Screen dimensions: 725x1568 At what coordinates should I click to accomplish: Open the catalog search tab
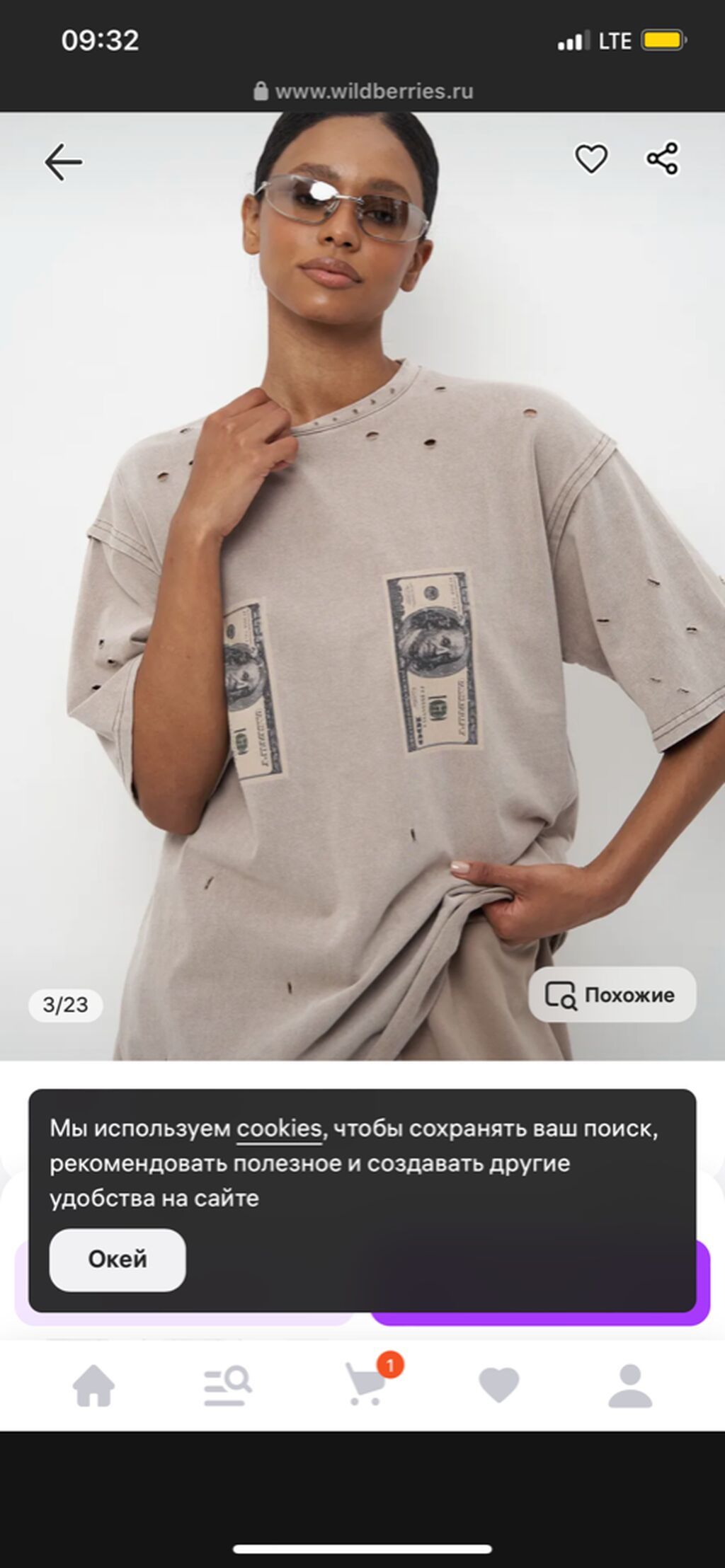pyautogui.click(x=227, y=1385)
